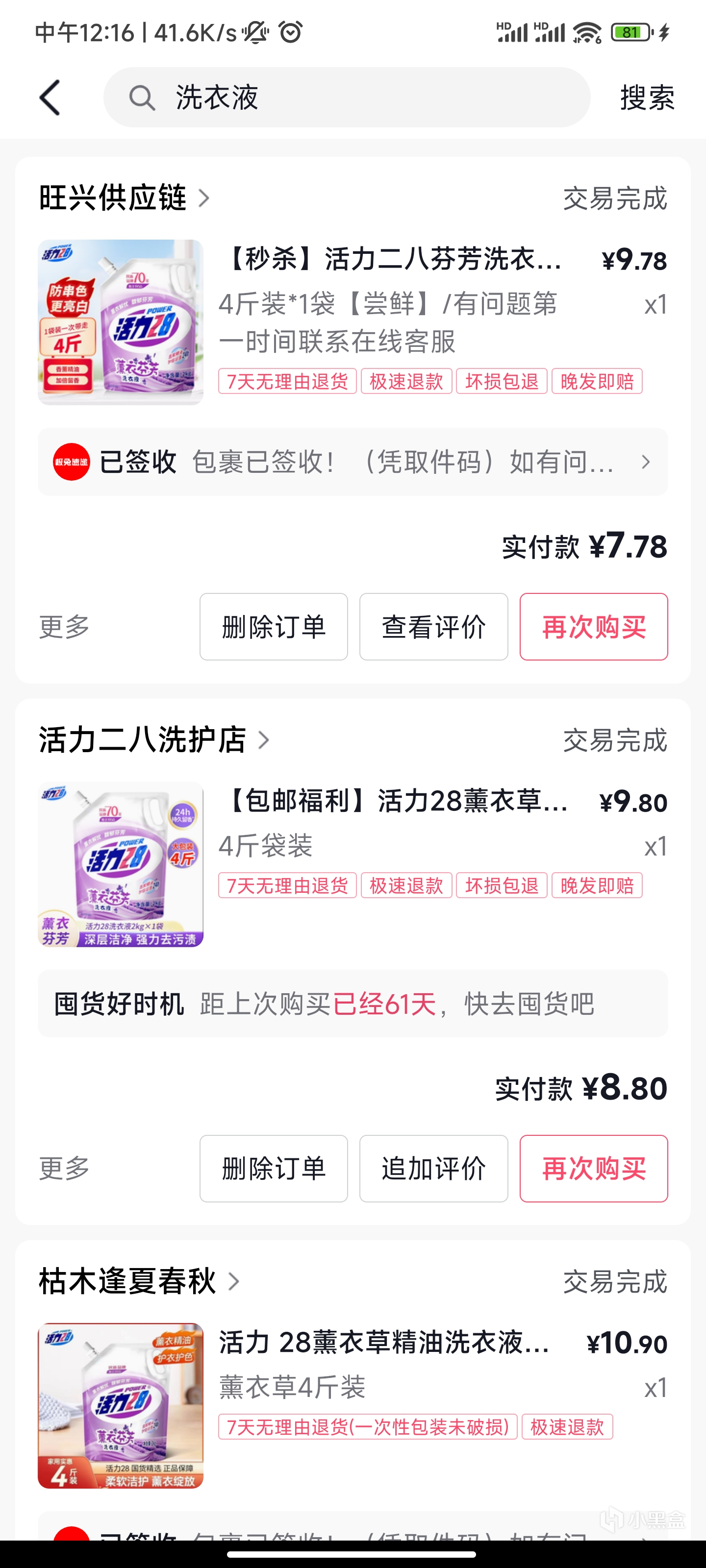The height and width of the screenshot is (1568, 706).
Task: Delete the 活力二八洗护店 order with 删除订单
Action: [274, 1169]
